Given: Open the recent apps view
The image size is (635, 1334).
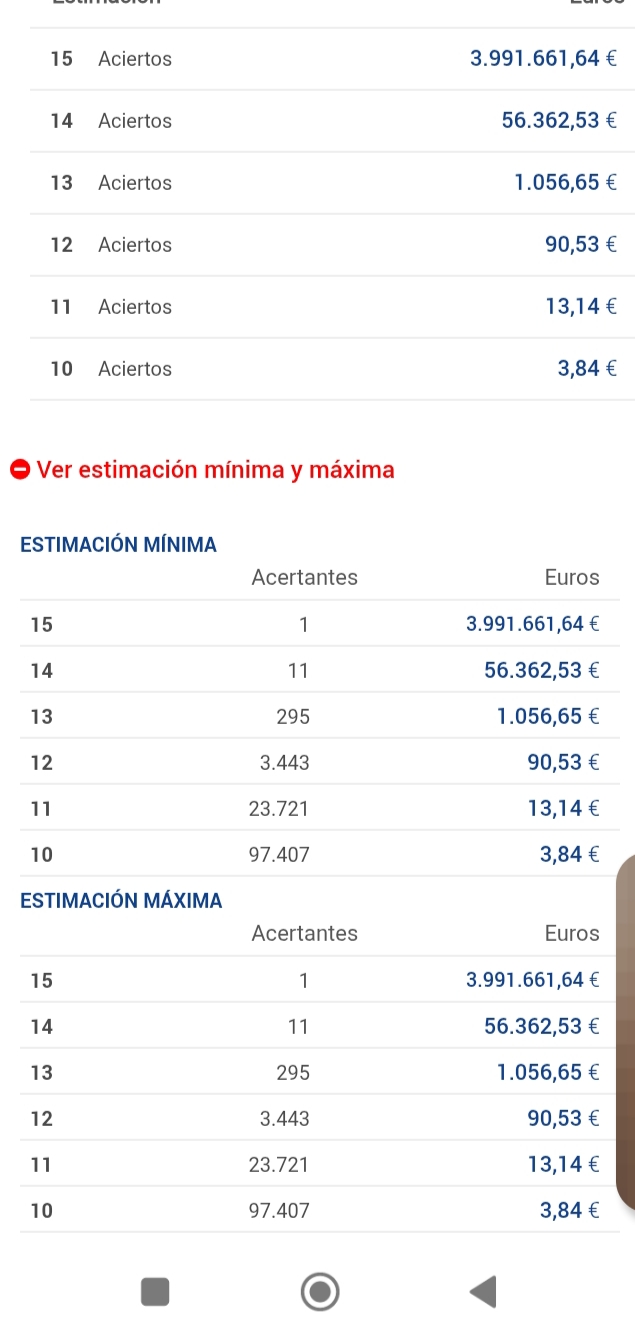Looking at the screenshot, I should click(155, 1291).
